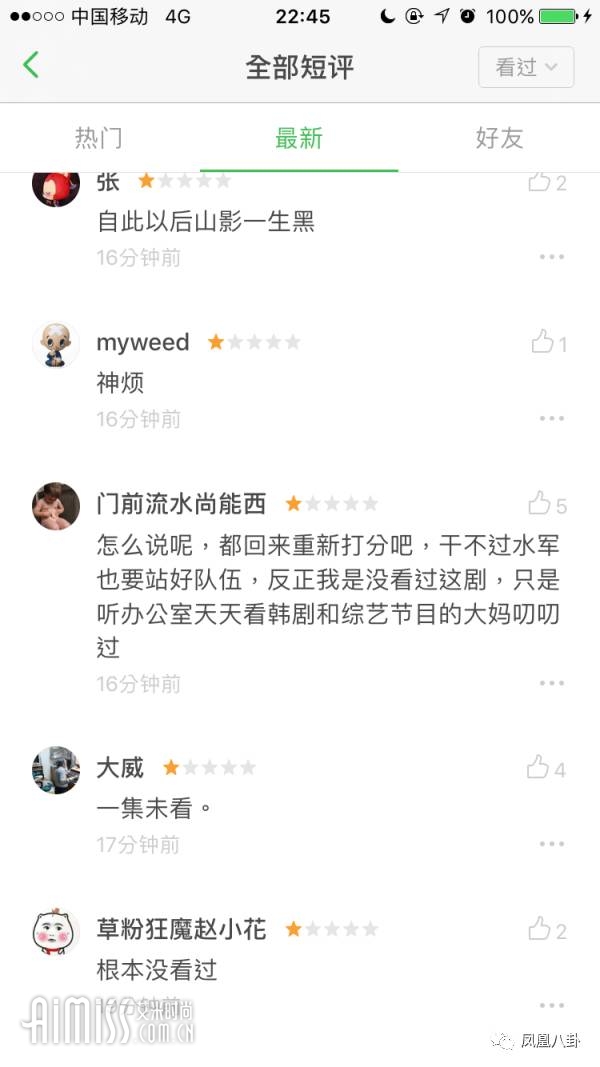Screen dimensions: 600x1067
Task: Switch to the 热门 tab
Action: (99, 138)
